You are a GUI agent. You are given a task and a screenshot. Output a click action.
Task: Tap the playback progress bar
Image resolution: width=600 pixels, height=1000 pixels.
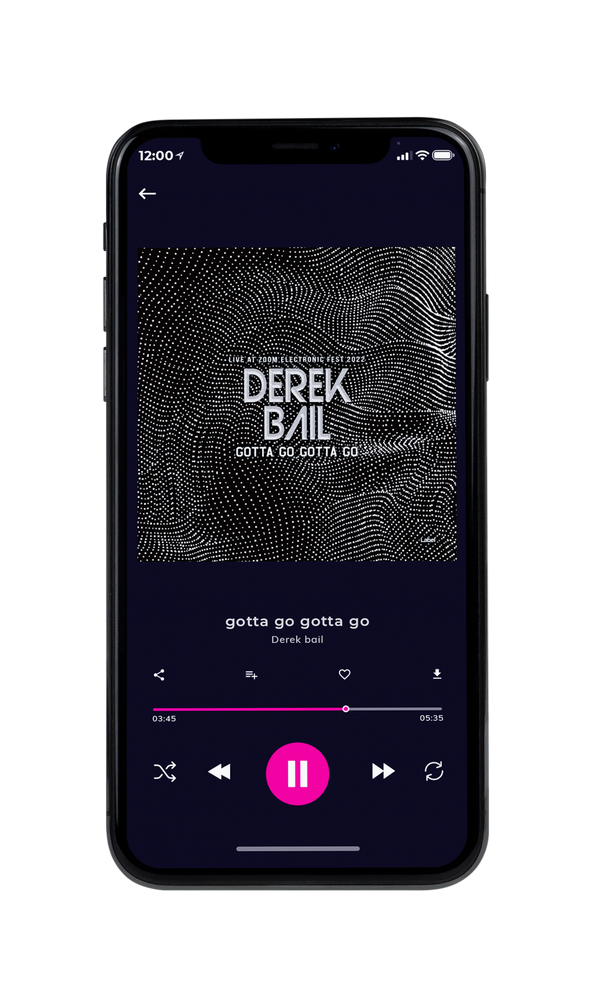(297, 709)
